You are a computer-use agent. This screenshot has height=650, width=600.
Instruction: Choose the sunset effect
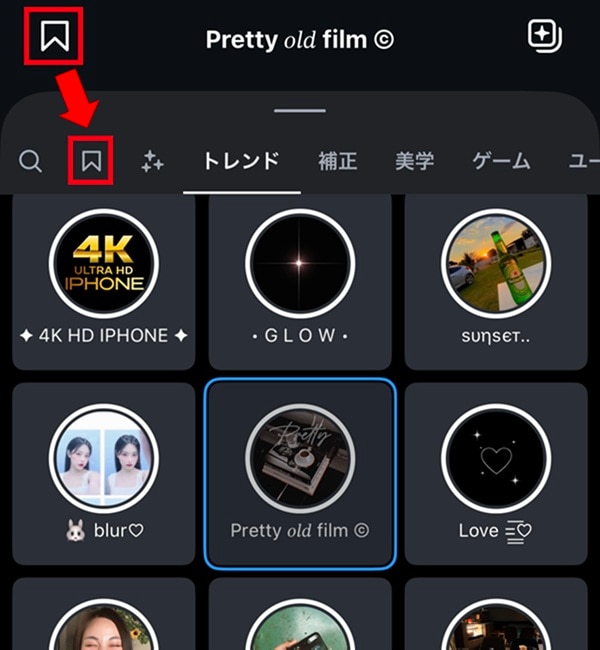click(x=496, y=280)
